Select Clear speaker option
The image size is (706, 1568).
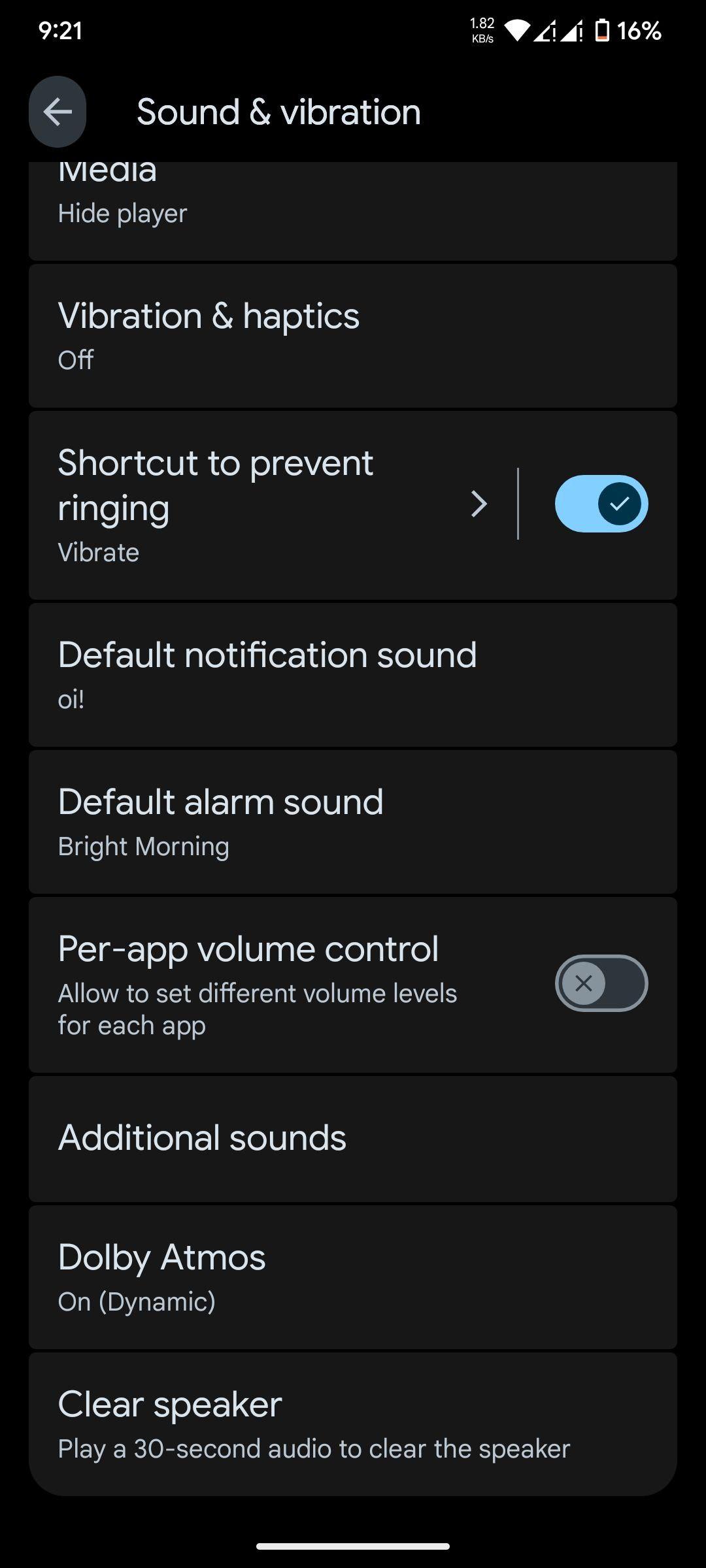click(353, 1424)
